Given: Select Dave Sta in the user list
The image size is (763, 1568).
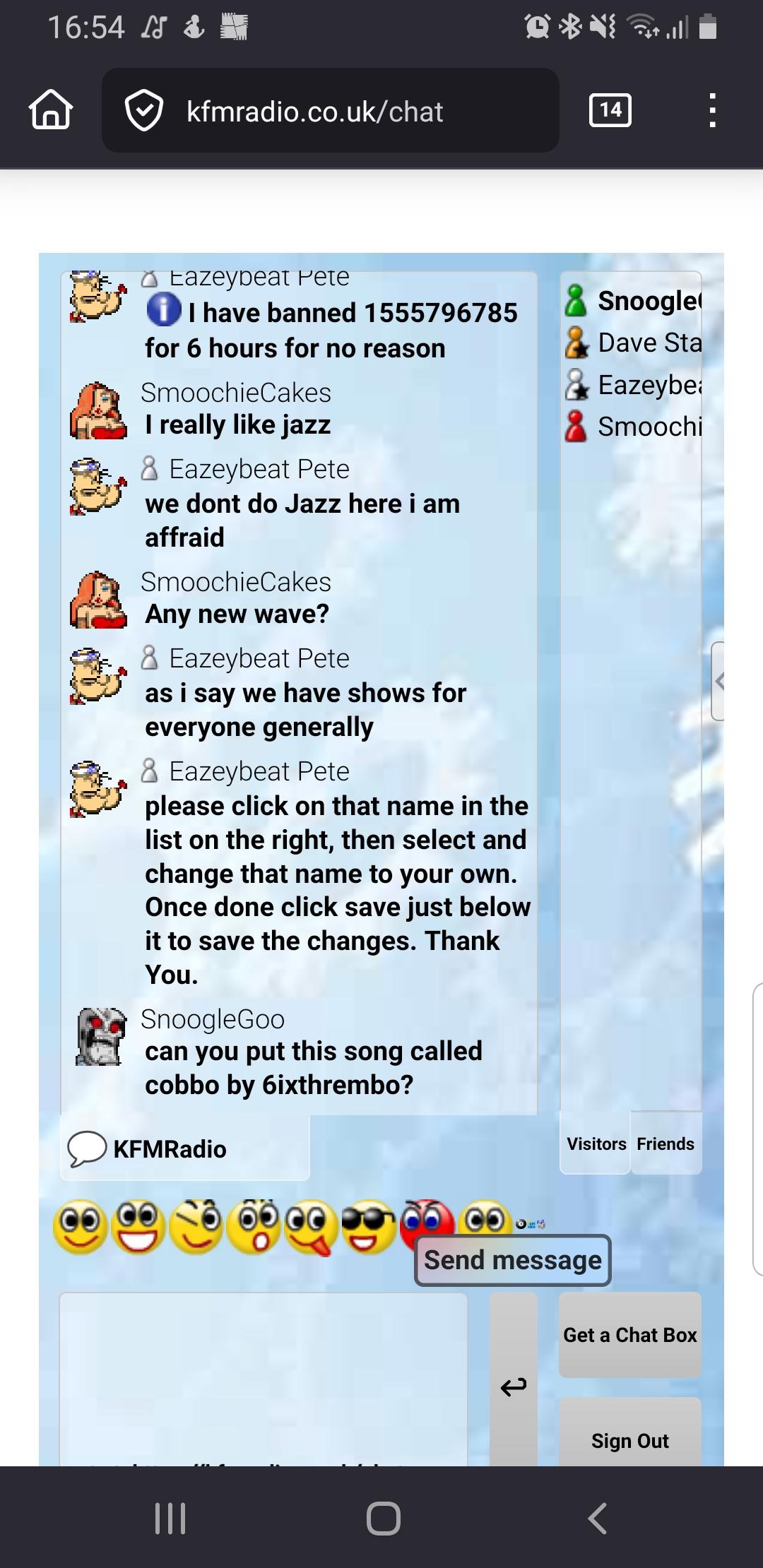Looking at the screenshot, I should point(632,343).
